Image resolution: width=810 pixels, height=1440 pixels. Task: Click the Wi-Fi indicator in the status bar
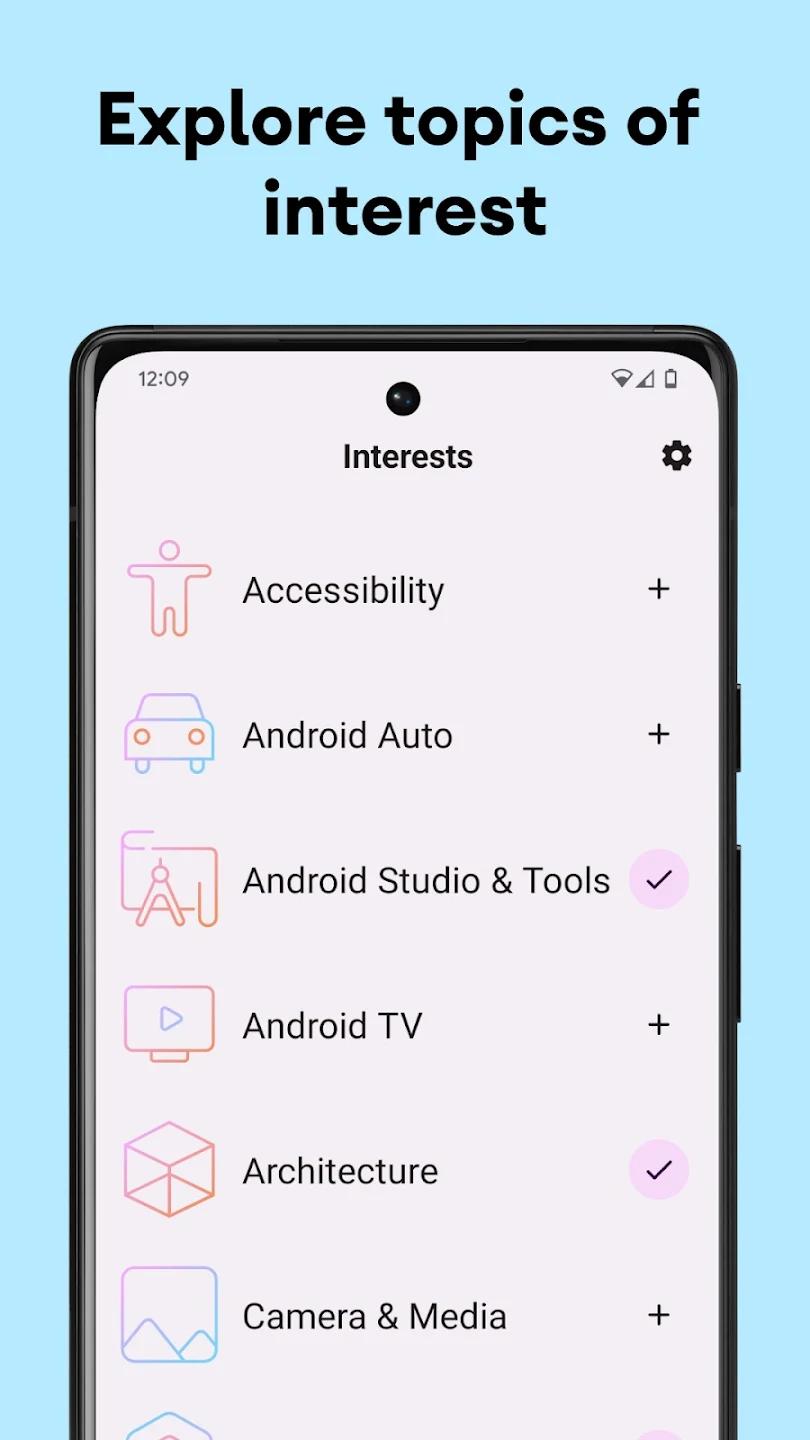click(624, 379)
